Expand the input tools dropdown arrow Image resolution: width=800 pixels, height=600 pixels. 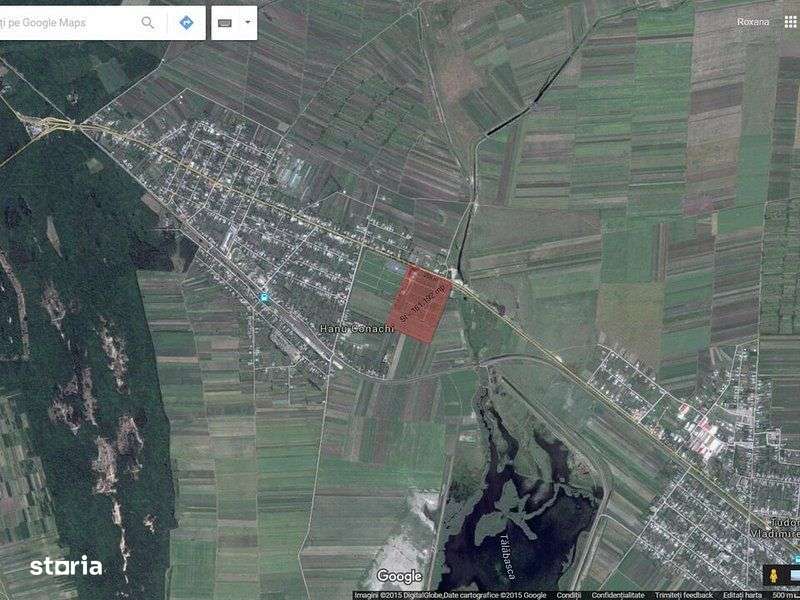(246, 22)
